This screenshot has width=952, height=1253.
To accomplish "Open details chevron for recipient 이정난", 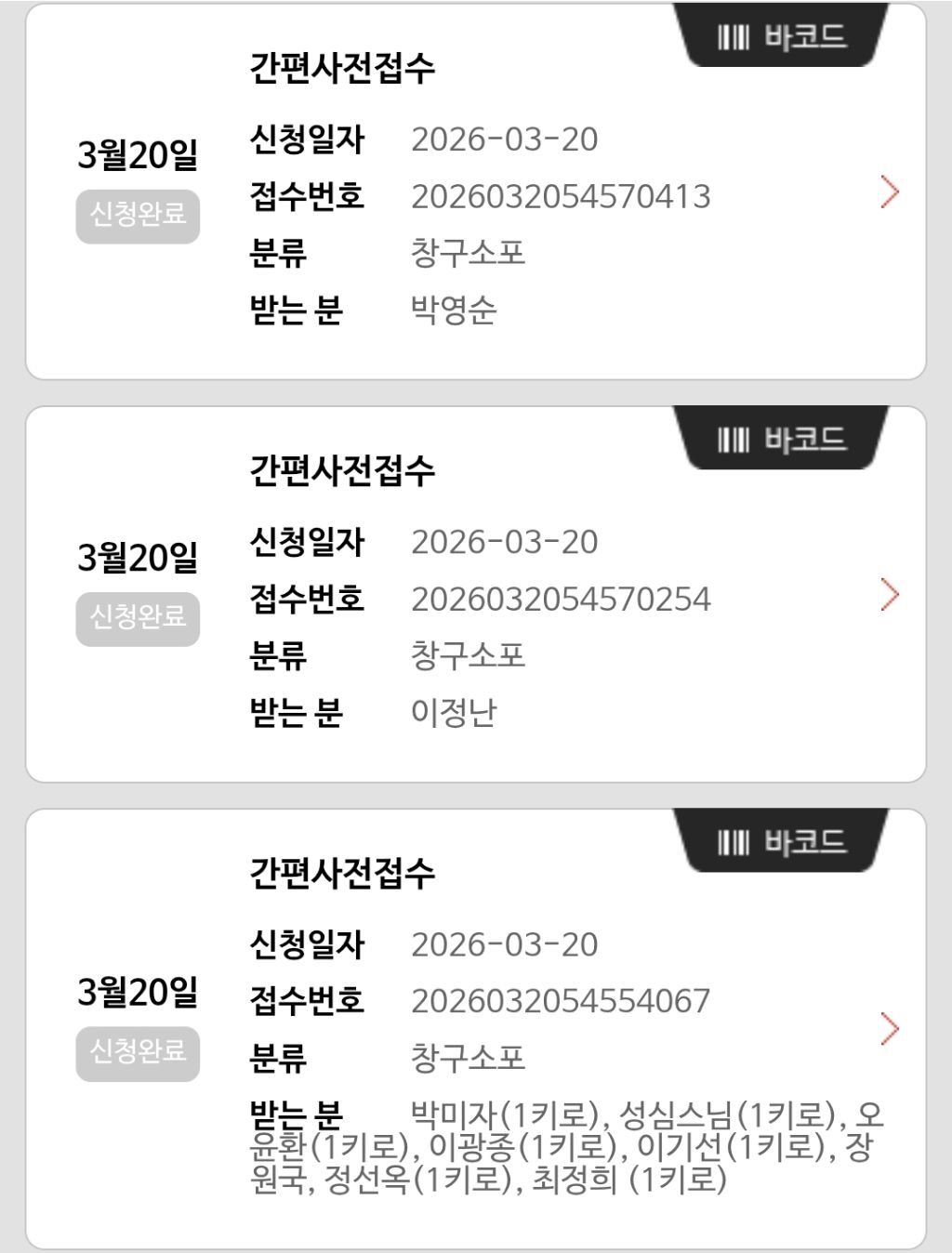I will tap(890, 595).
